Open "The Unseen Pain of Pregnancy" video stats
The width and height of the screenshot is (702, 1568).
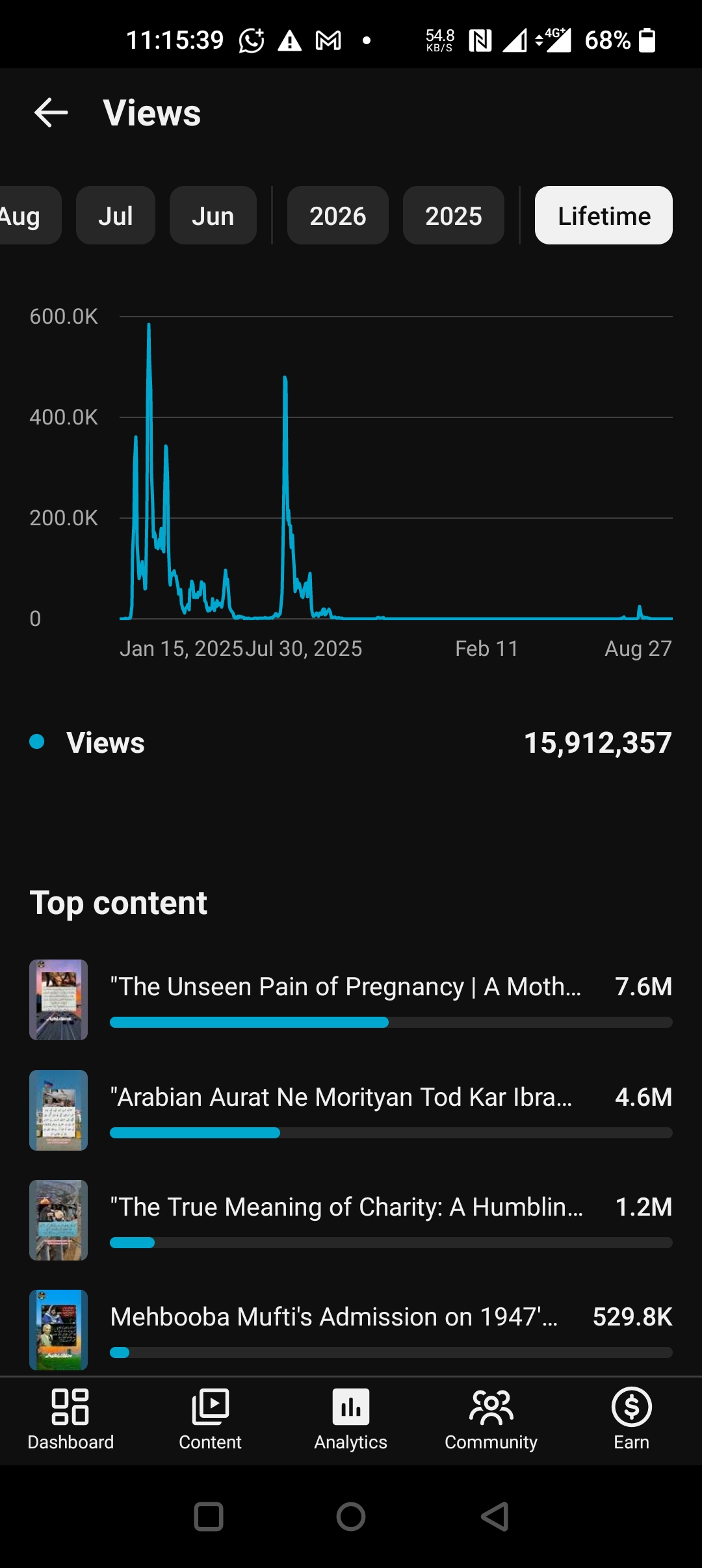[x=351, y=1000]
